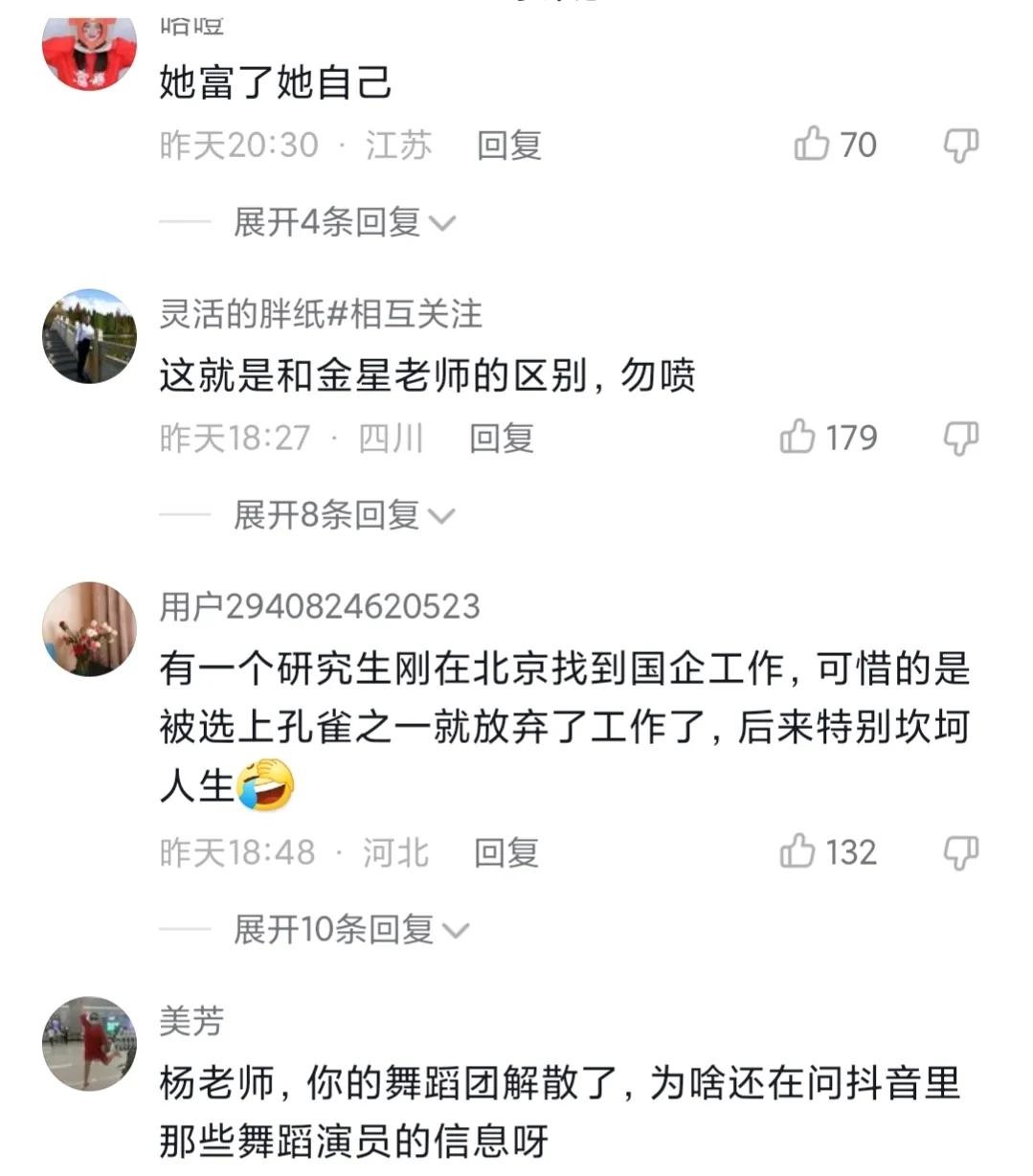Expand 展开8条回复
This screenshot has height=1176, width=1033.
tap(345, 515)
